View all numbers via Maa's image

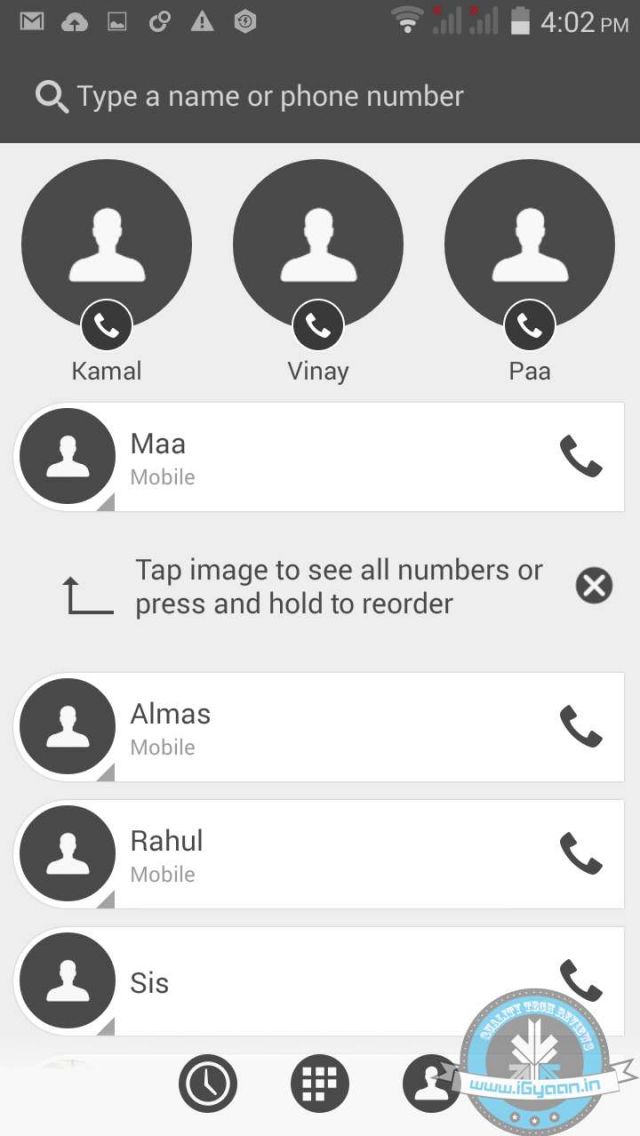point(67,457)
